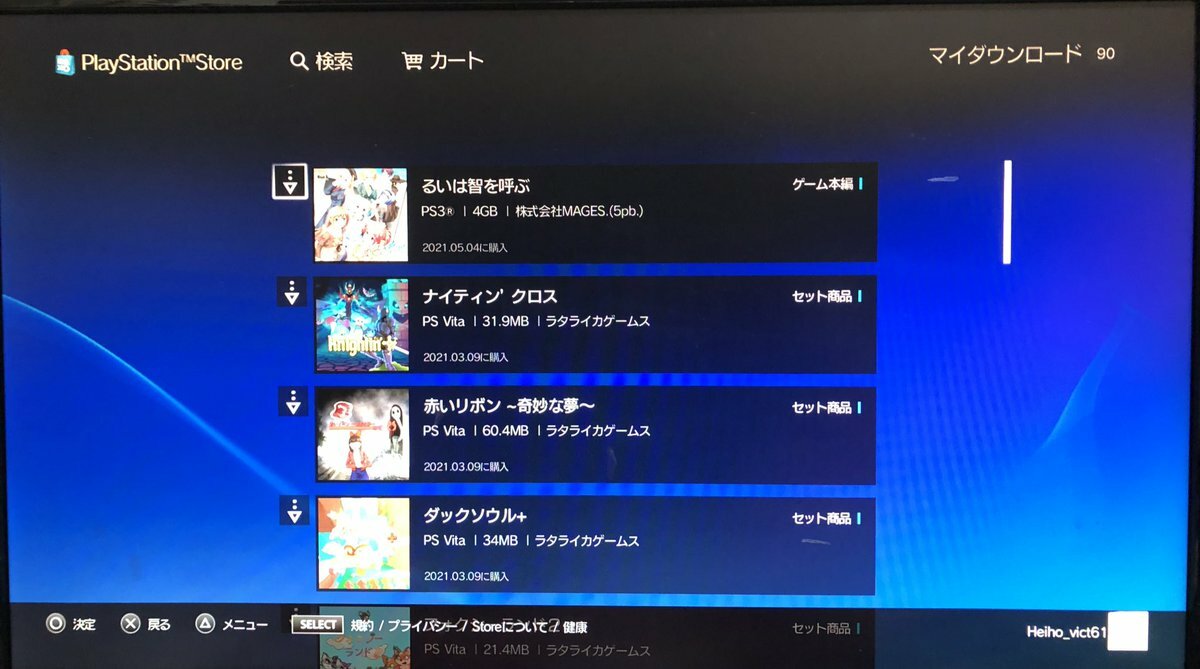Start download of ダックソウル+ using its icon
Viewport: 1200px width, 669px height.
click(293, 511)
